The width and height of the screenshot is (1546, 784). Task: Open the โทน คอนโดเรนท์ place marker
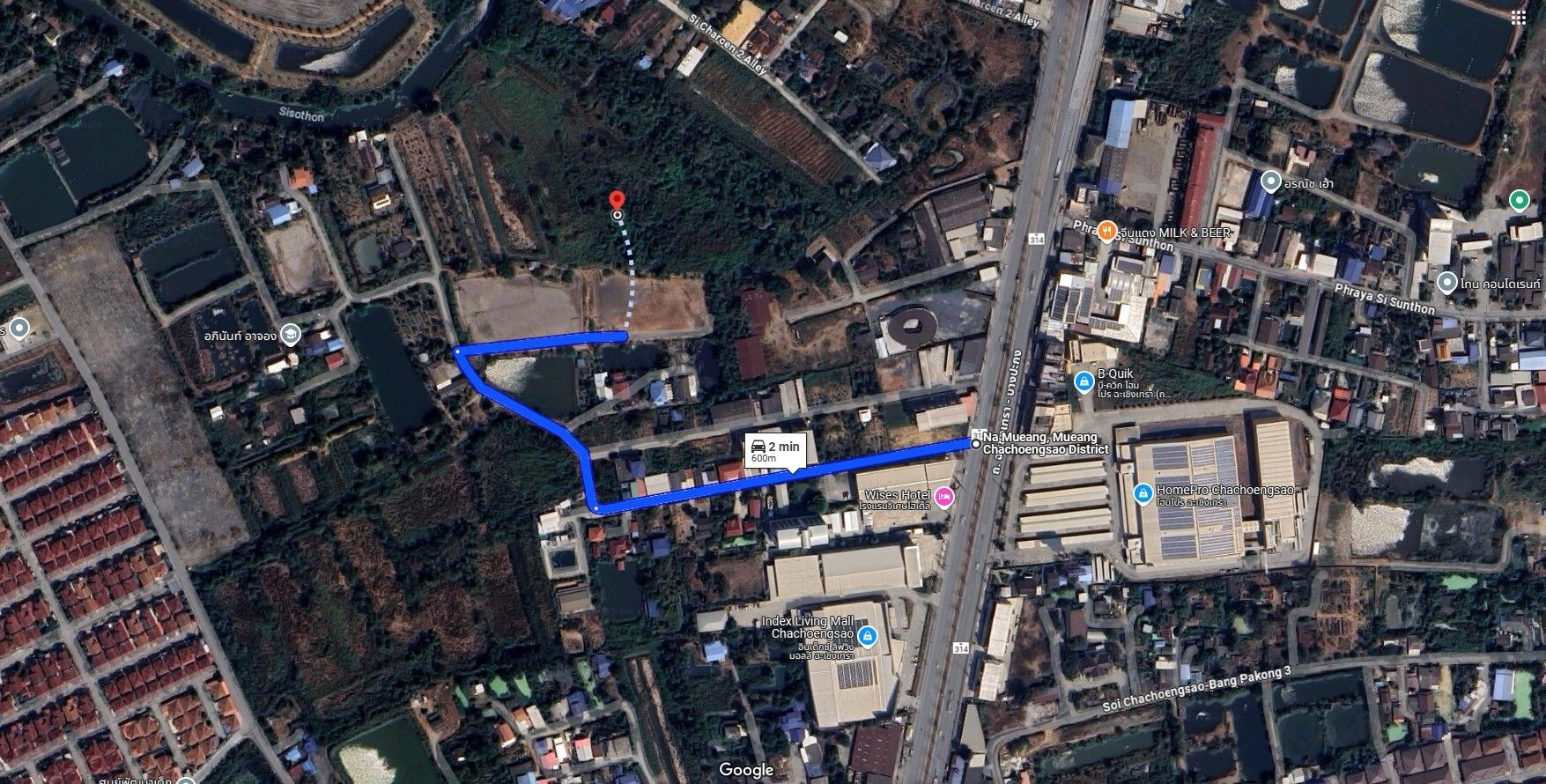click(x=1446, y=284)
